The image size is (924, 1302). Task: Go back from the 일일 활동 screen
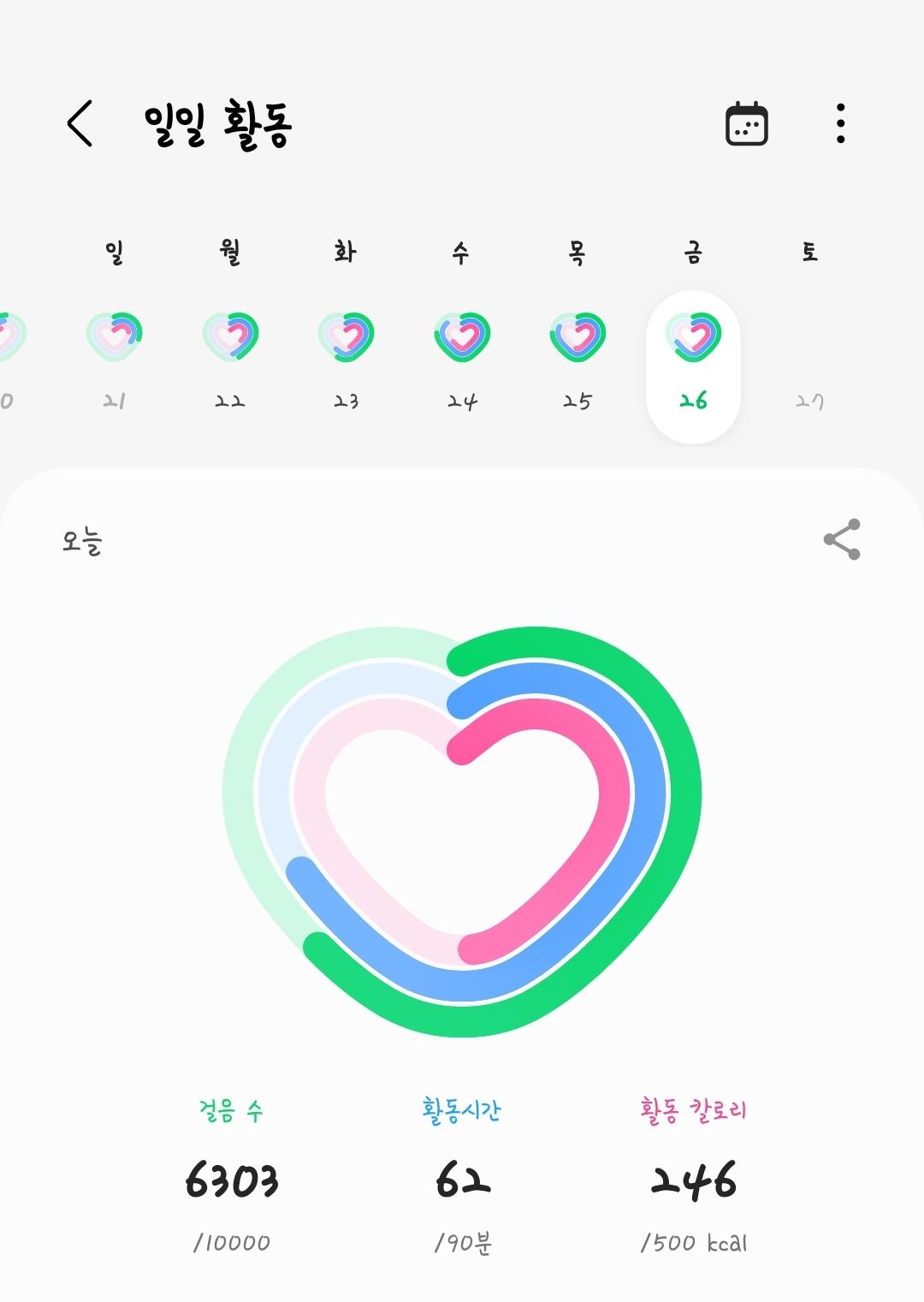pos(80,124)
